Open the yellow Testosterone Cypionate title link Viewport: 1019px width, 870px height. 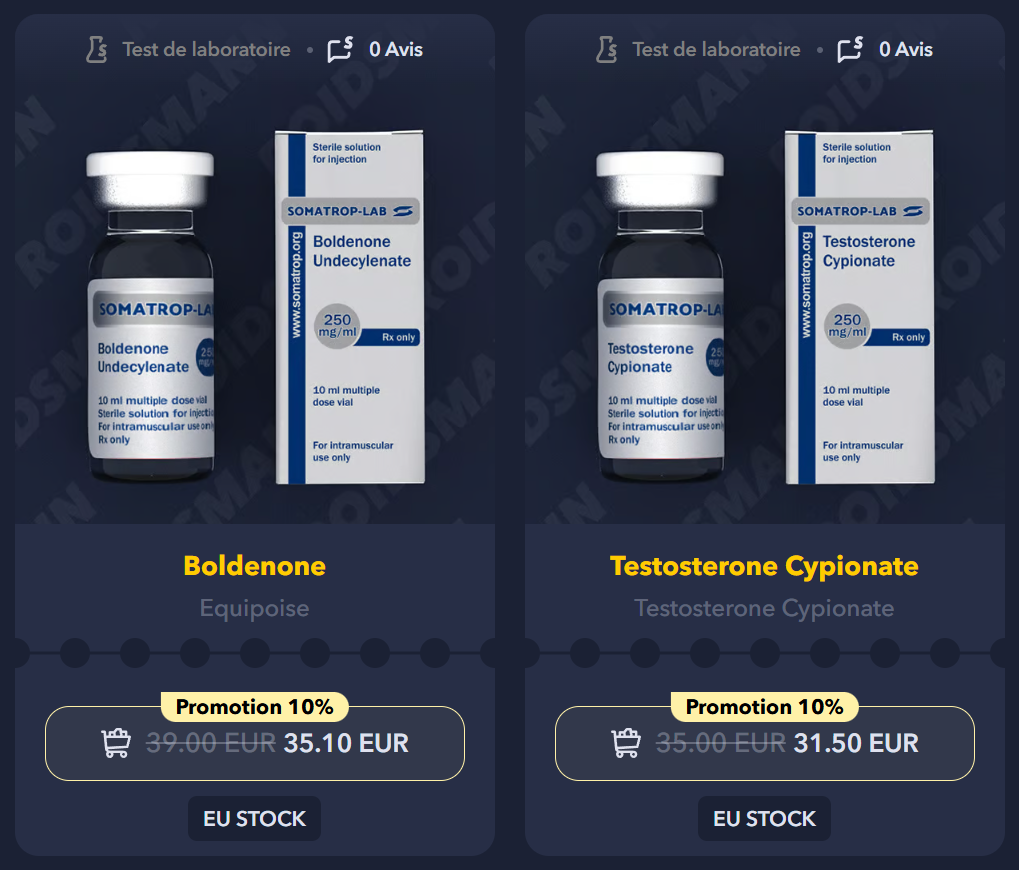click(x=765, y=566)
